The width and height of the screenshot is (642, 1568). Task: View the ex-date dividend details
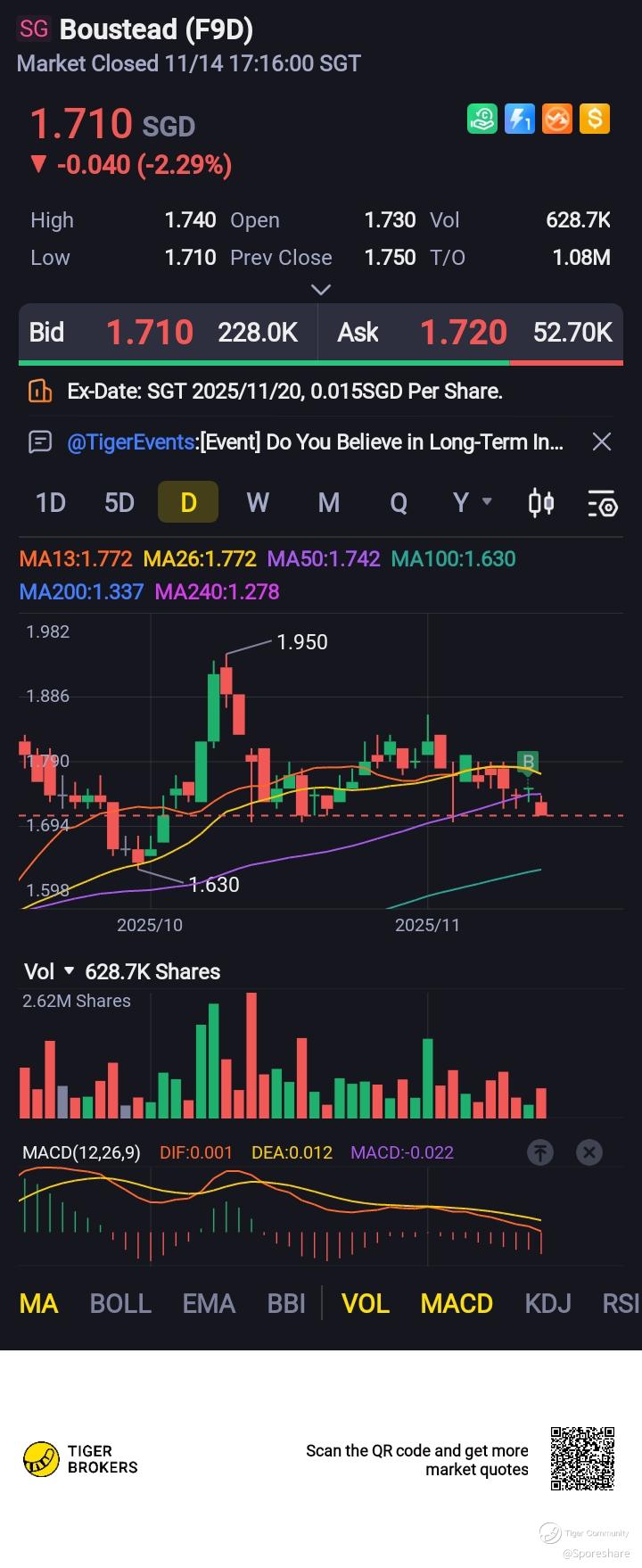tap(284, 391)
